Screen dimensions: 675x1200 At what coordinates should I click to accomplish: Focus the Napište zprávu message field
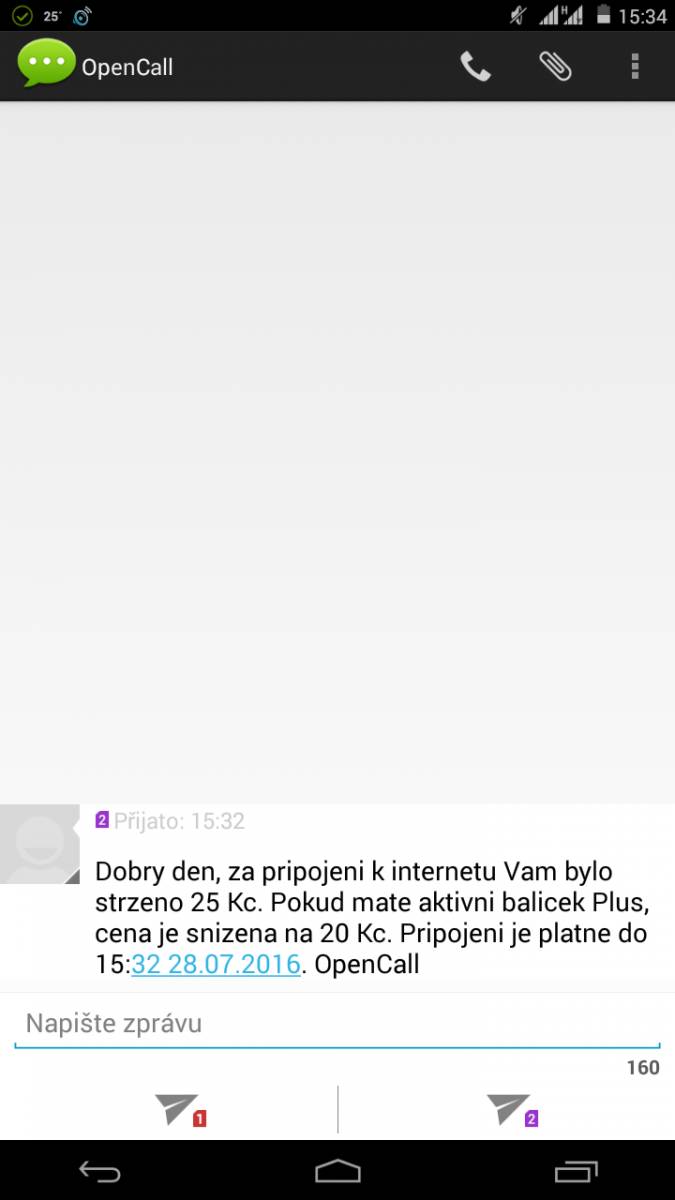337,1024
